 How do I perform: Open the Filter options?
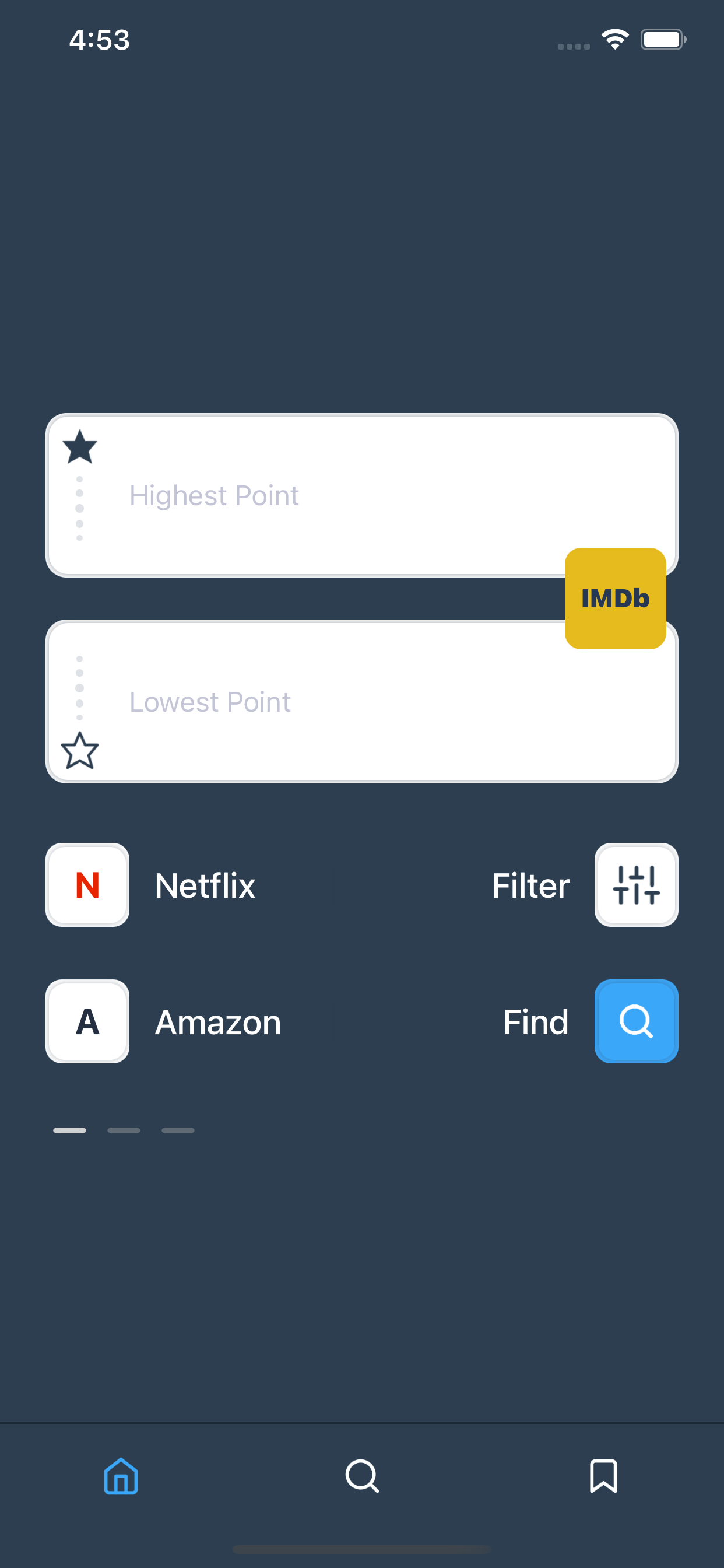(636, 885)
